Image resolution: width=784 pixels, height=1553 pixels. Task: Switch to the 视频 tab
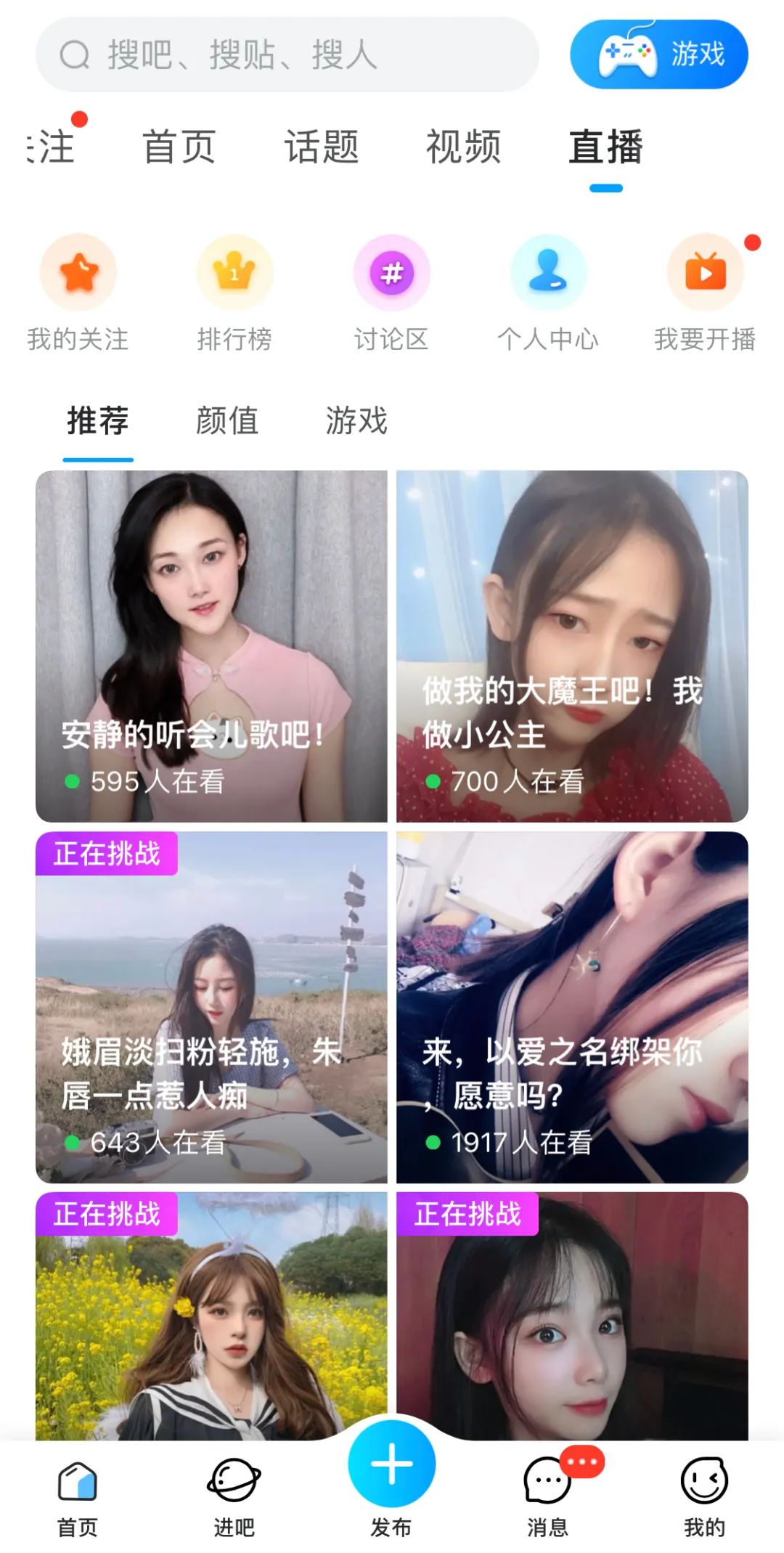pos(463,147)
